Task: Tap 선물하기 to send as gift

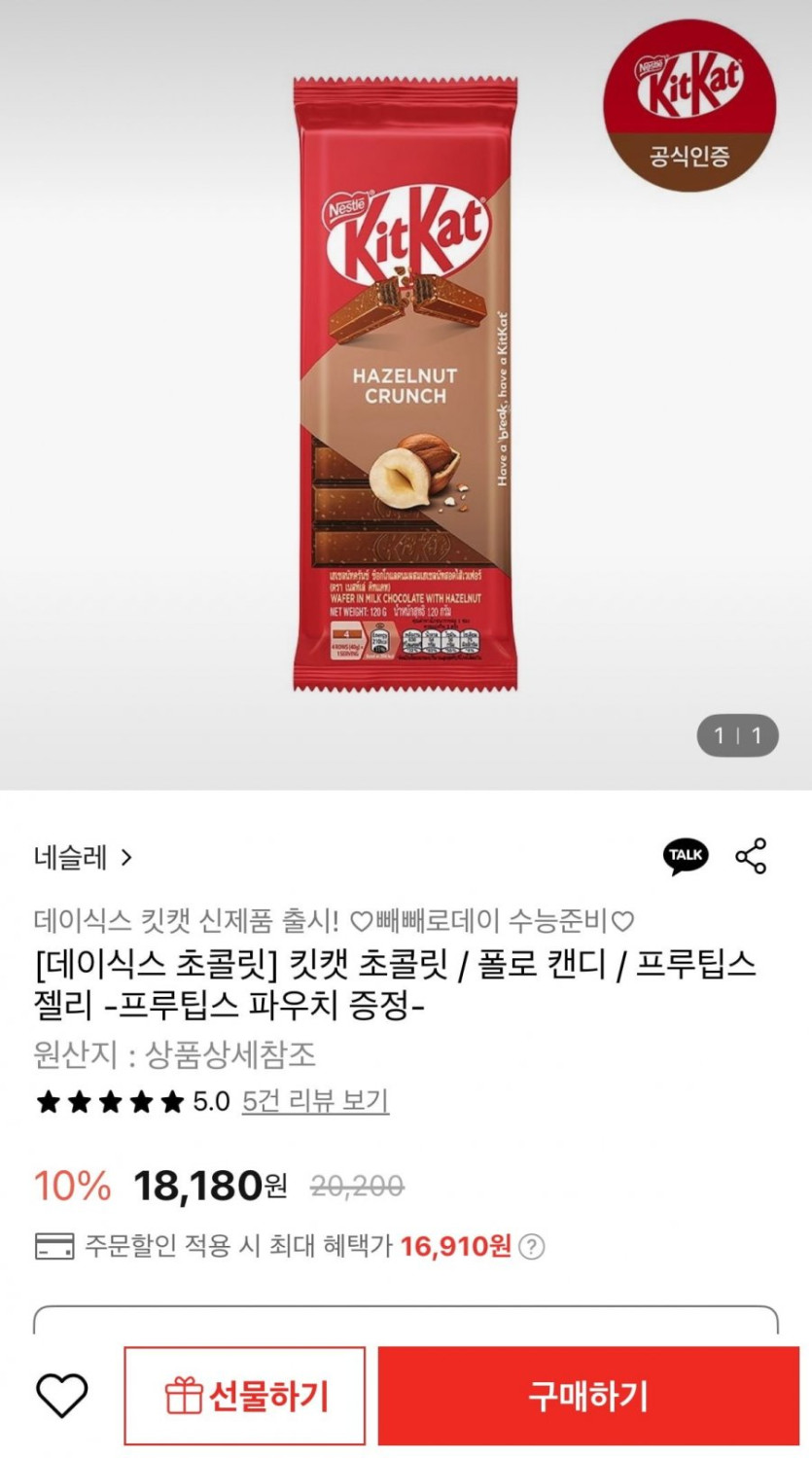Action: [245, 1397]
